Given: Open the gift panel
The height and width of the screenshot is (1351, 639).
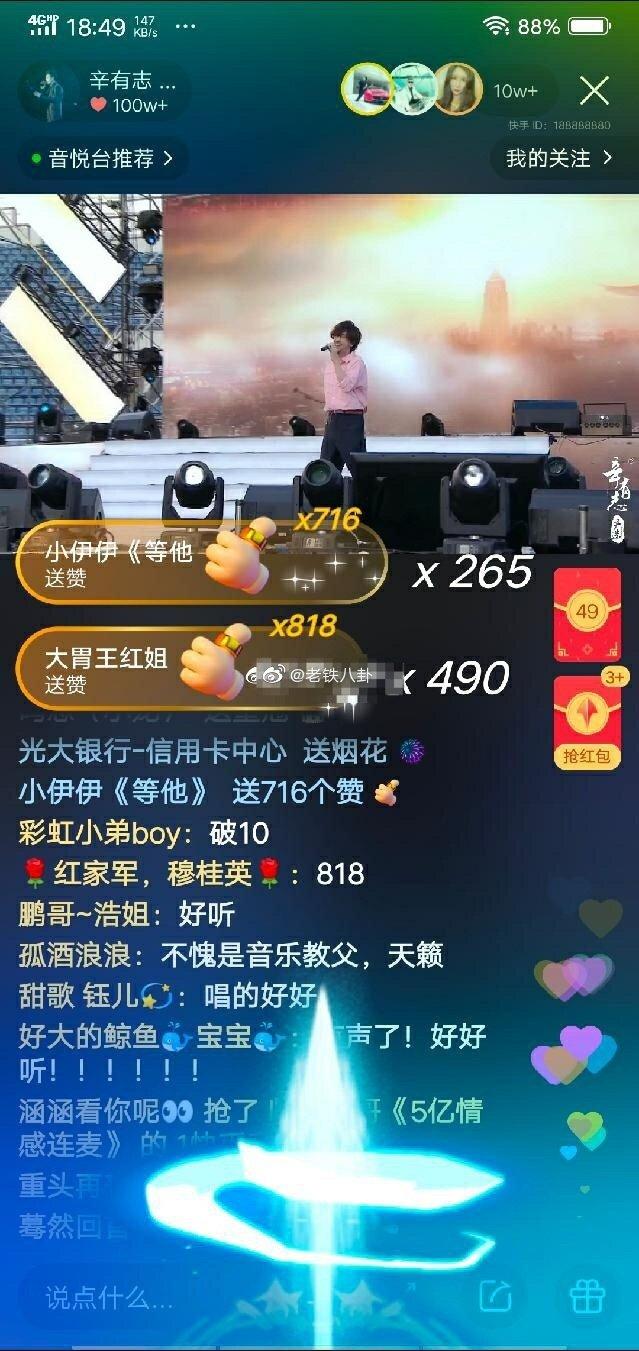Looking at the screenshot, I should 587,1297.
